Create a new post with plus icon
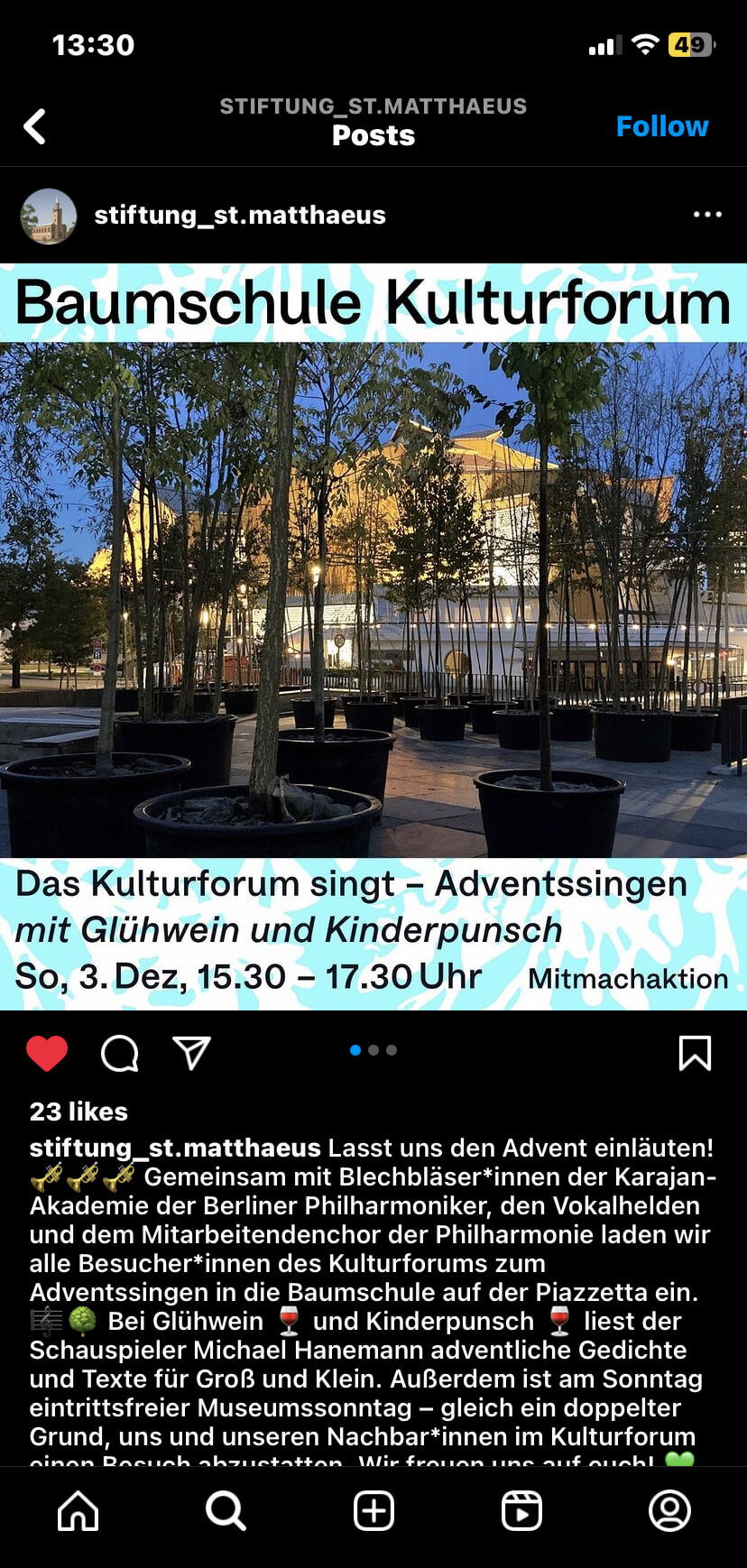Screen dimensions: 747x1568 coord(373,1510)
